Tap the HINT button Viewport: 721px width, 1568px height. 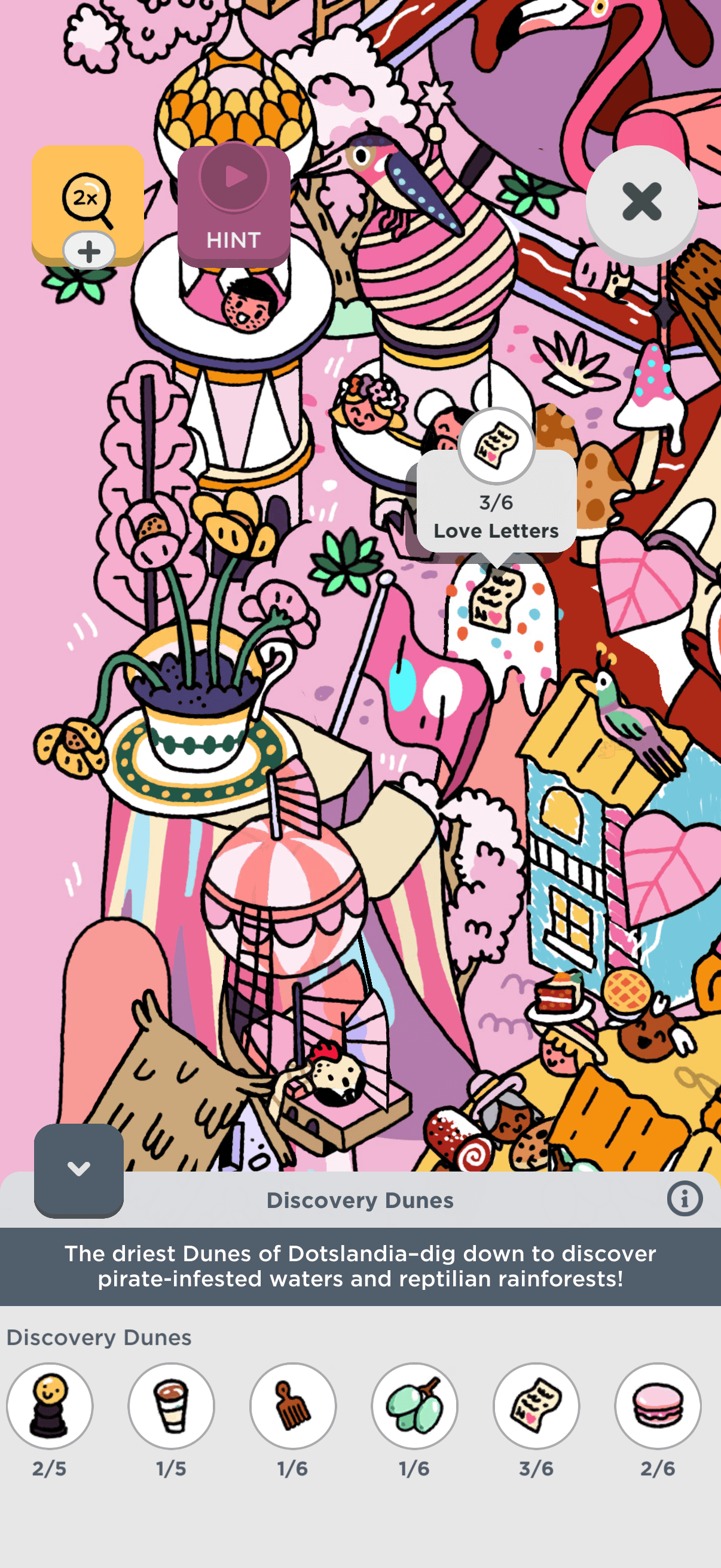point(234,205)
